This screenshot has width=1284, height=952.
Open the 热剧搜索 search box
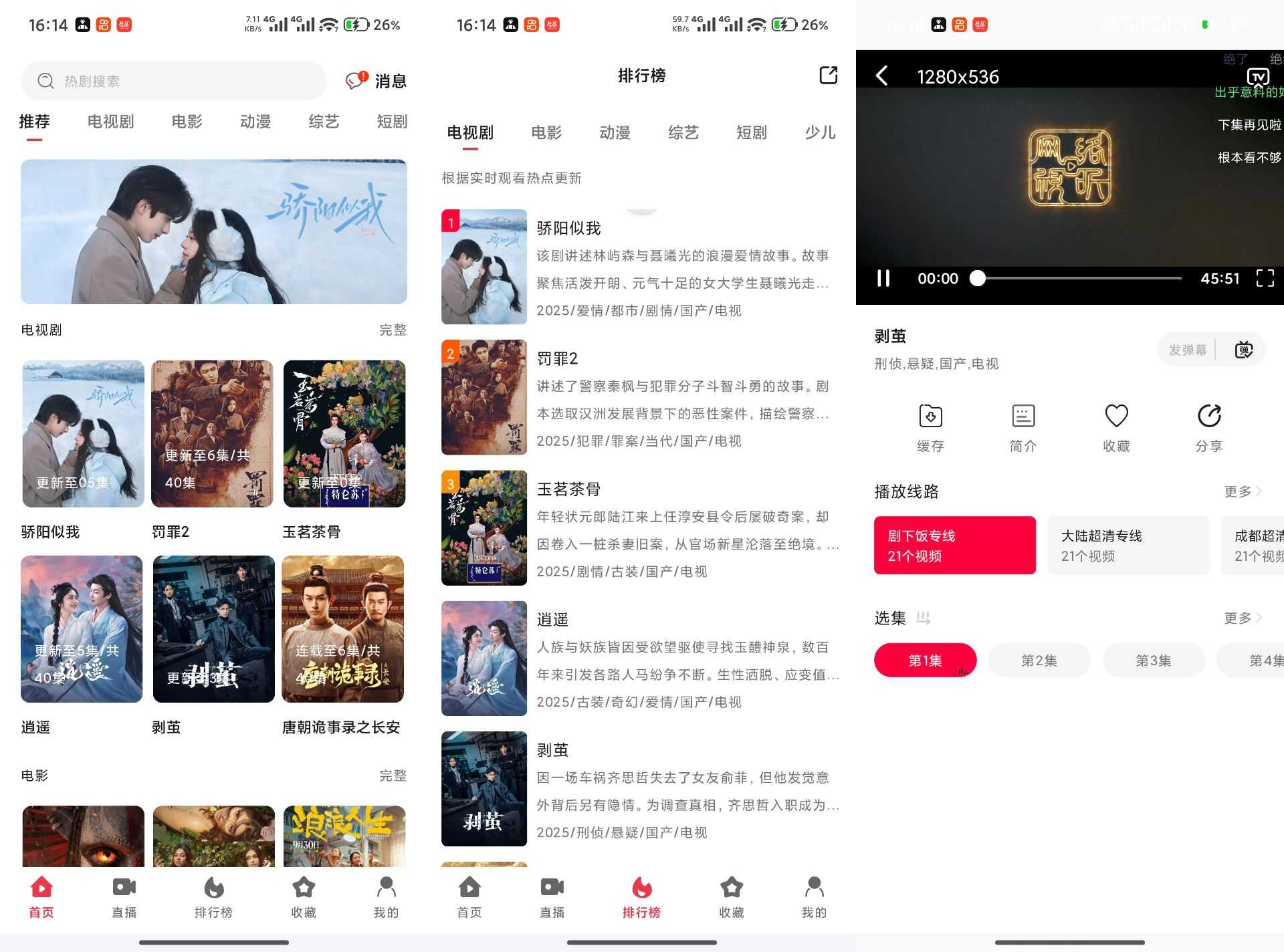[173, 81]
